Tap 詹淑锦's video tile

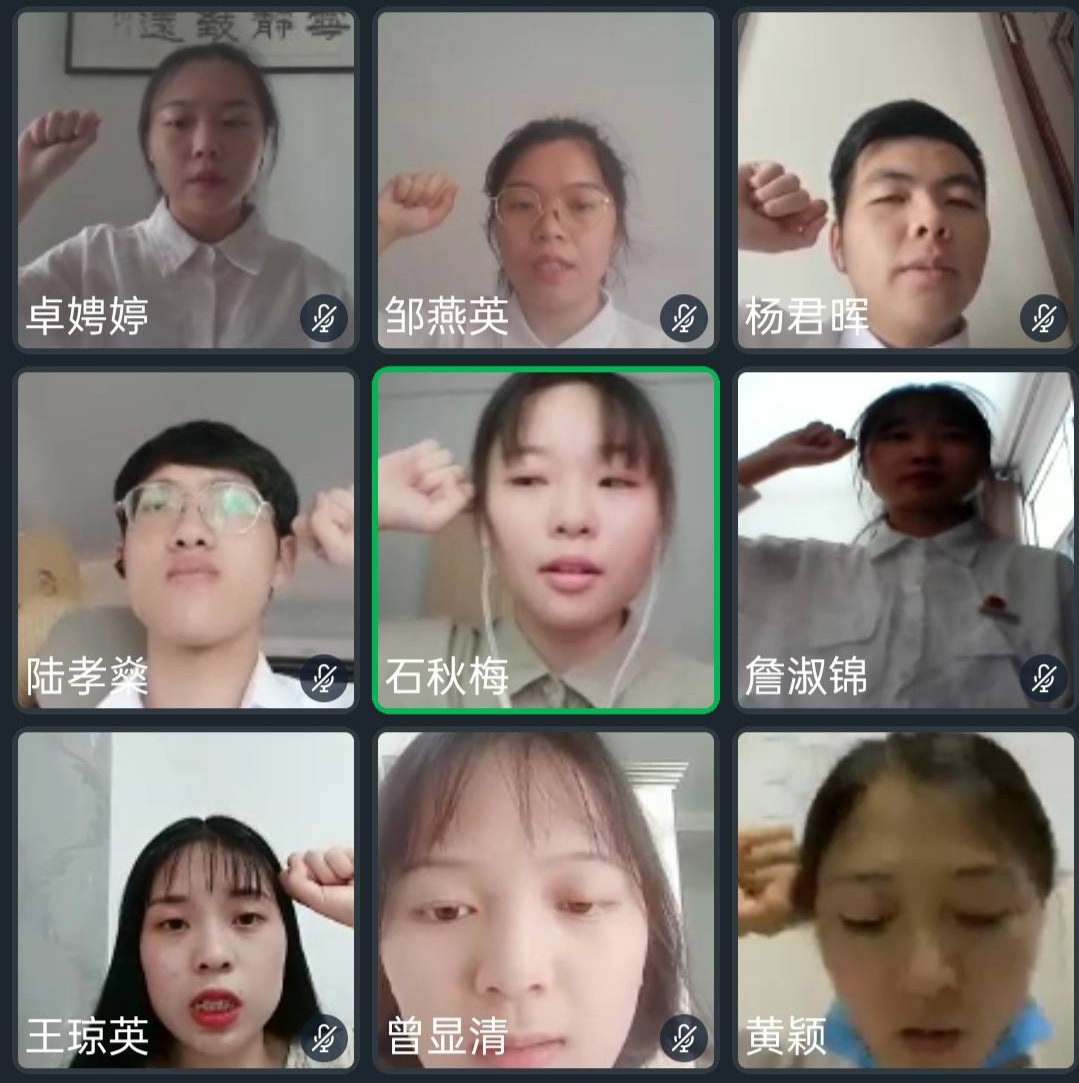click(x=906, y=540)
